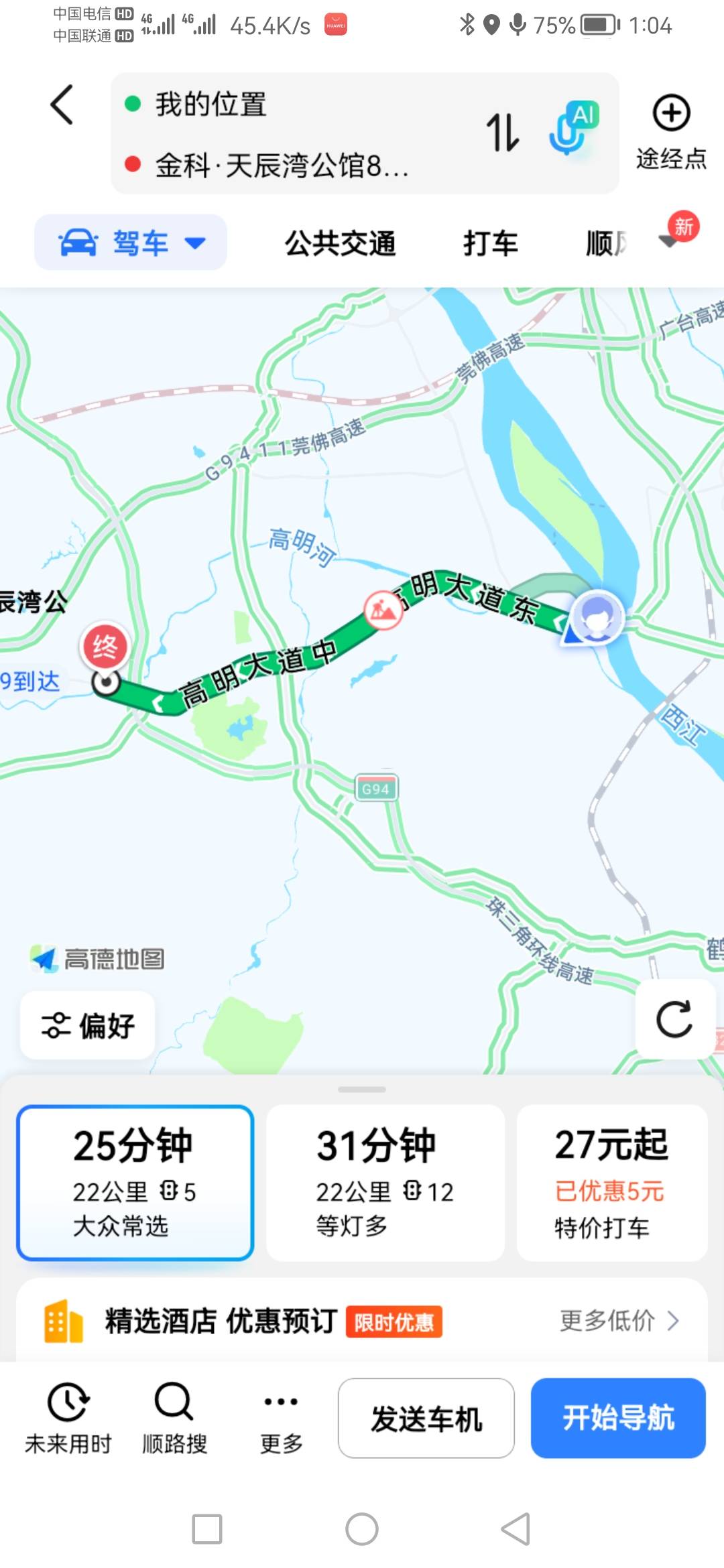The image size is (724, 1568).
Task: Switch to 公共交通 tab
Action: 340,243
